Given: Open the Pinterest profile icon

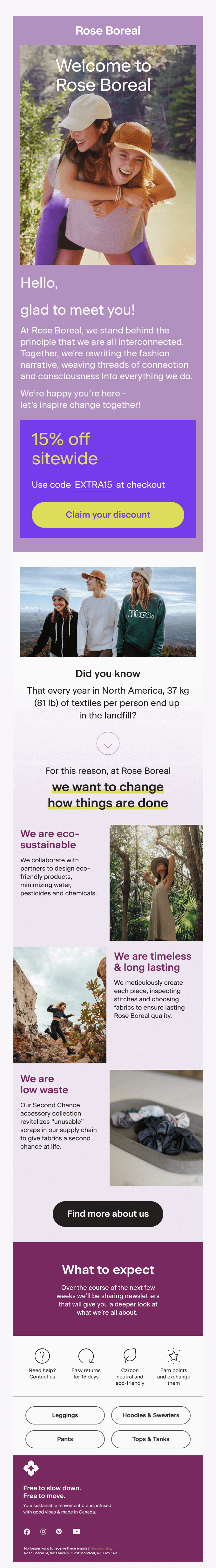Looking at the screenshot, I should [59, 1531].
